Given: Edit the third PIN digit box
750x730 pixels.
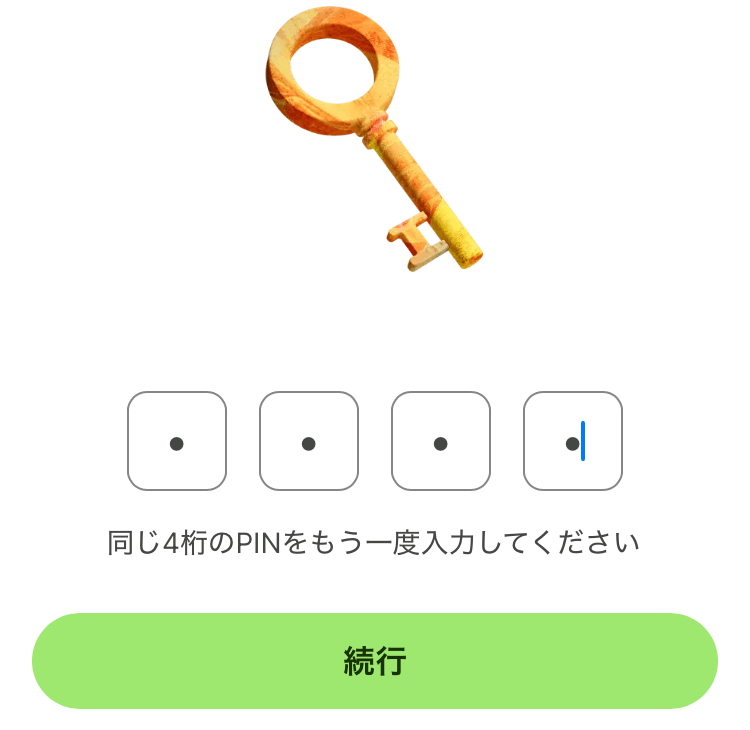Looking at the screenshot, I should coord(441,441).
